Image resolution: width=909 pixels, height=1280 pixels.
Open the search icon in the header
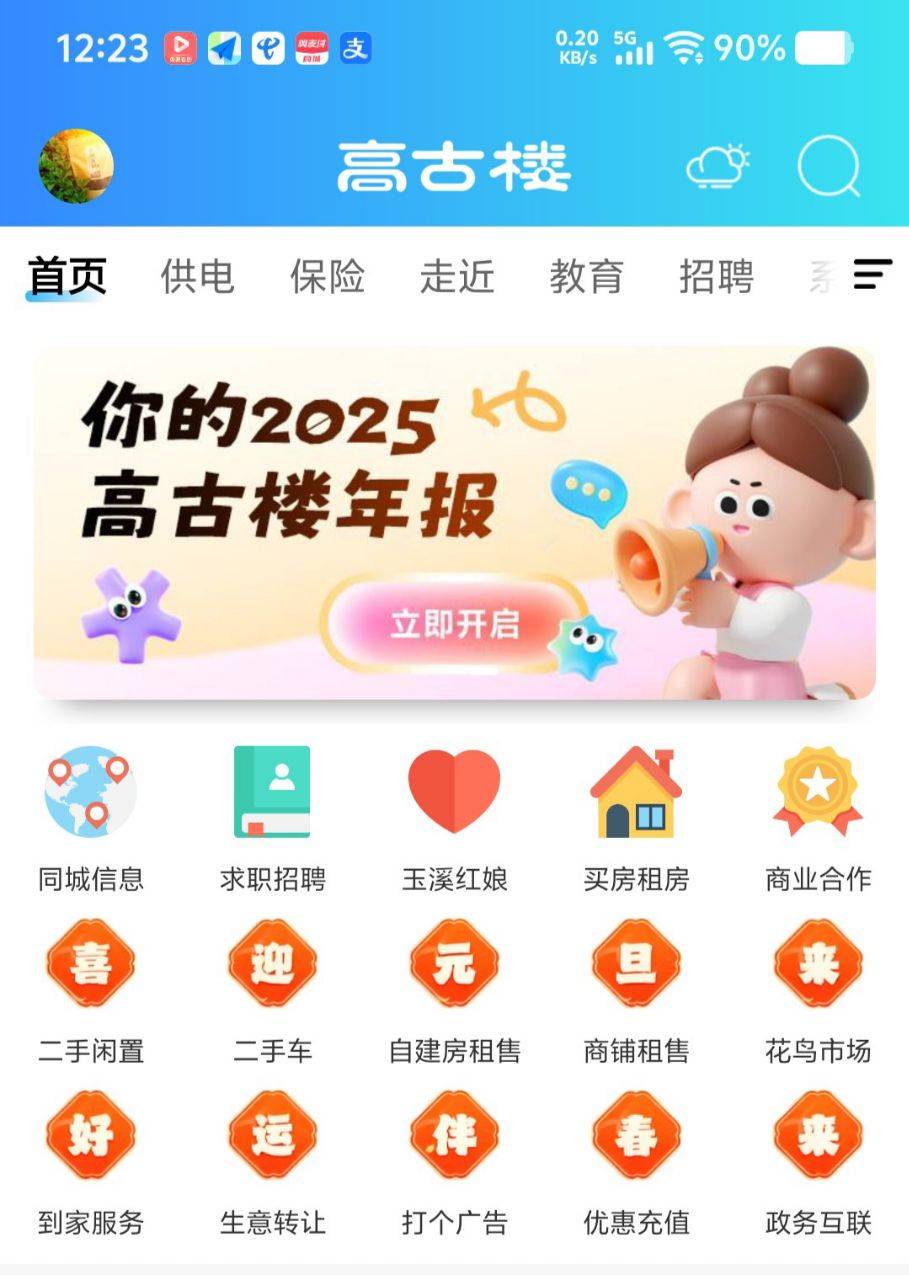click(828, 166)
